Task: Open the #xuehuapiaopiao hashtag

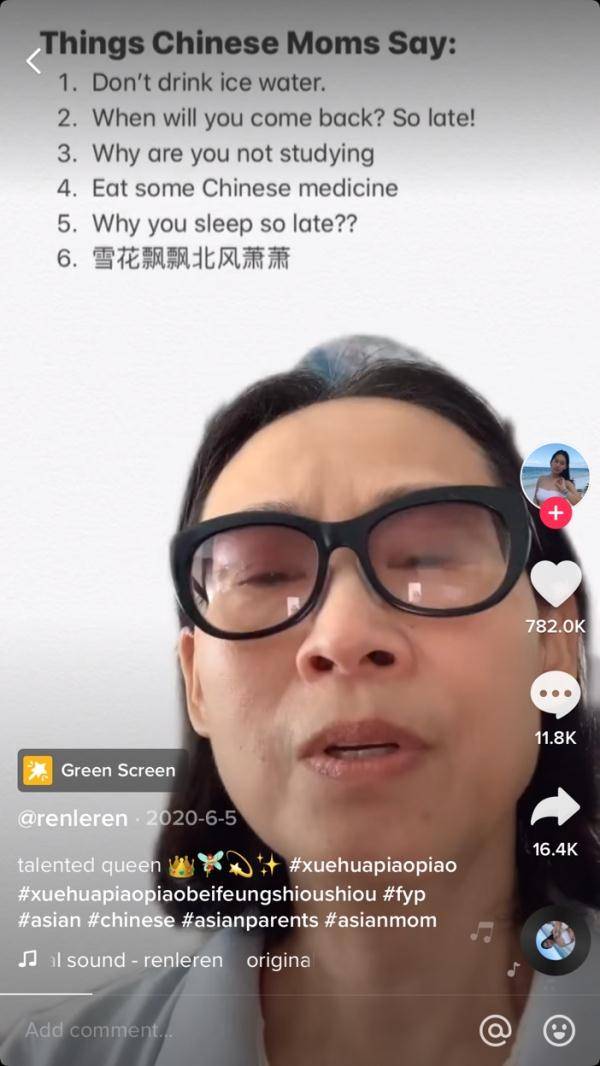Action: (x=372, y=865)
